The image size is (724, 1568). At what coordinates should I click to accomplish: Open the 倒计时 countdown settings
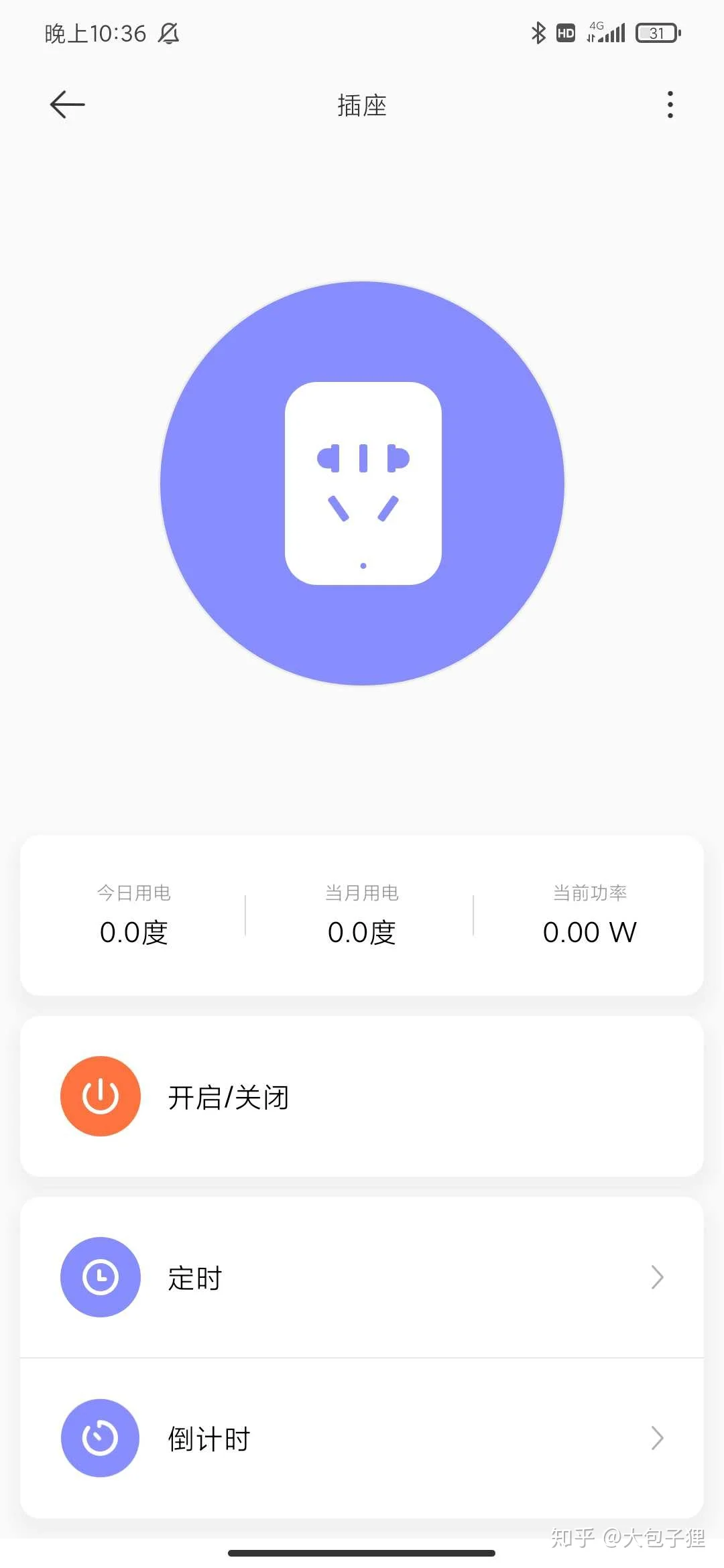click(x=362, y=1438)
